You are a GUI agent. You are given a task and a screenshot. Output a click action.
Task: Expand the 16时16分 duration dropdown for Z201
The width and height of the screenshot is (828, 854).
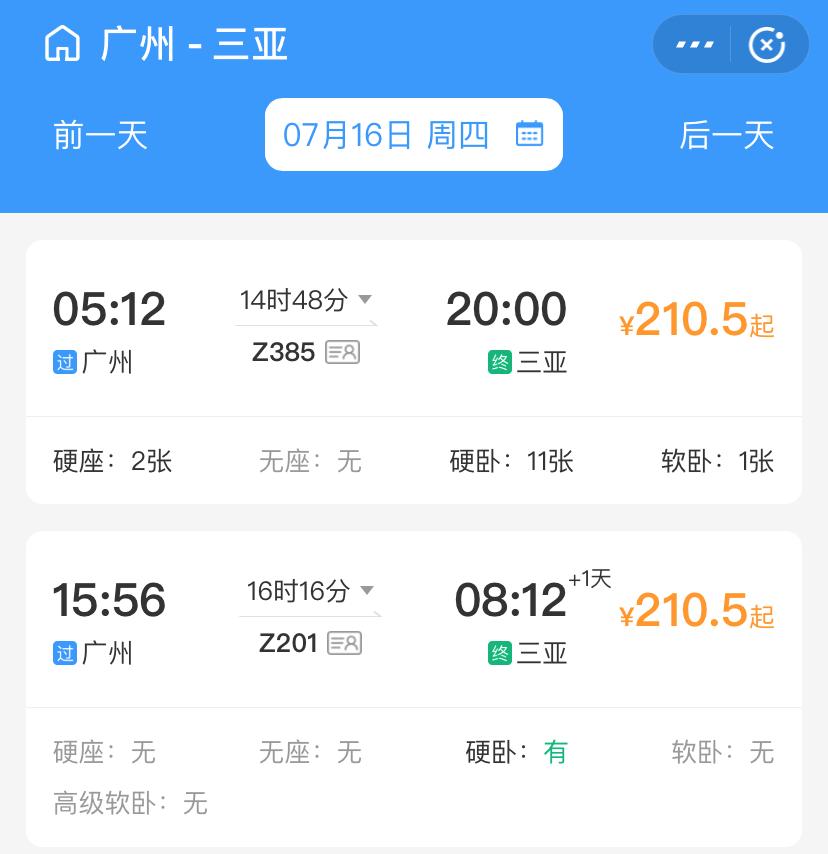[x=366, y=590]
